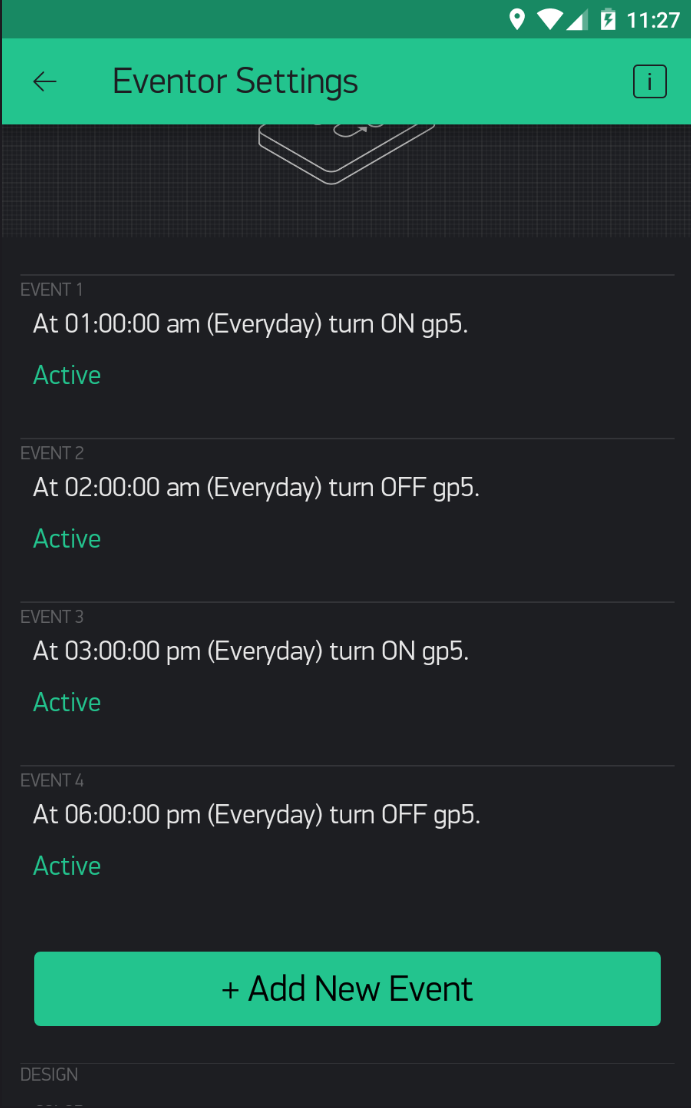
Task: Tap Active status under Event 2
Action: coord(67,539)
